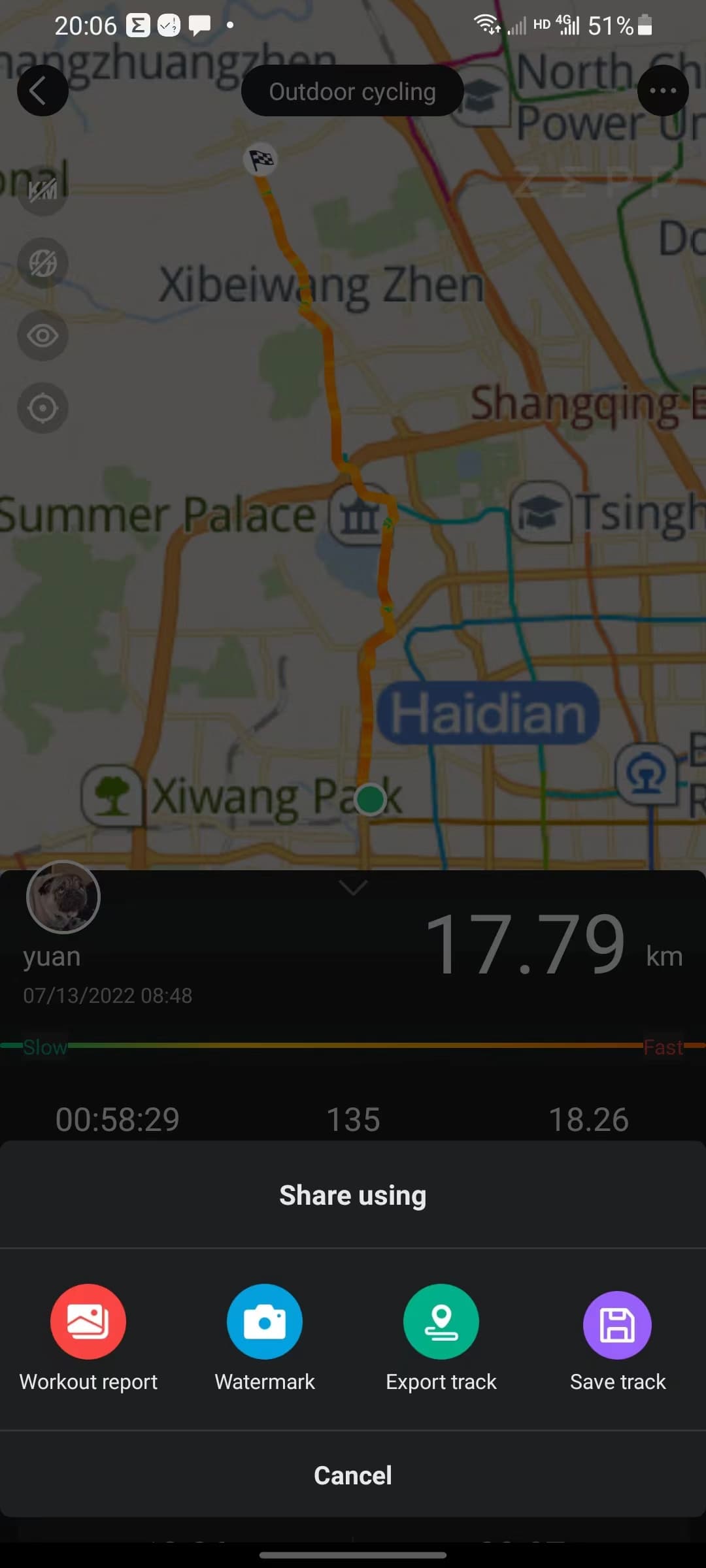Viewport: 706px width, 1568px height.
Task: Toggle track visibility eye icon
Action: [42, 336]
